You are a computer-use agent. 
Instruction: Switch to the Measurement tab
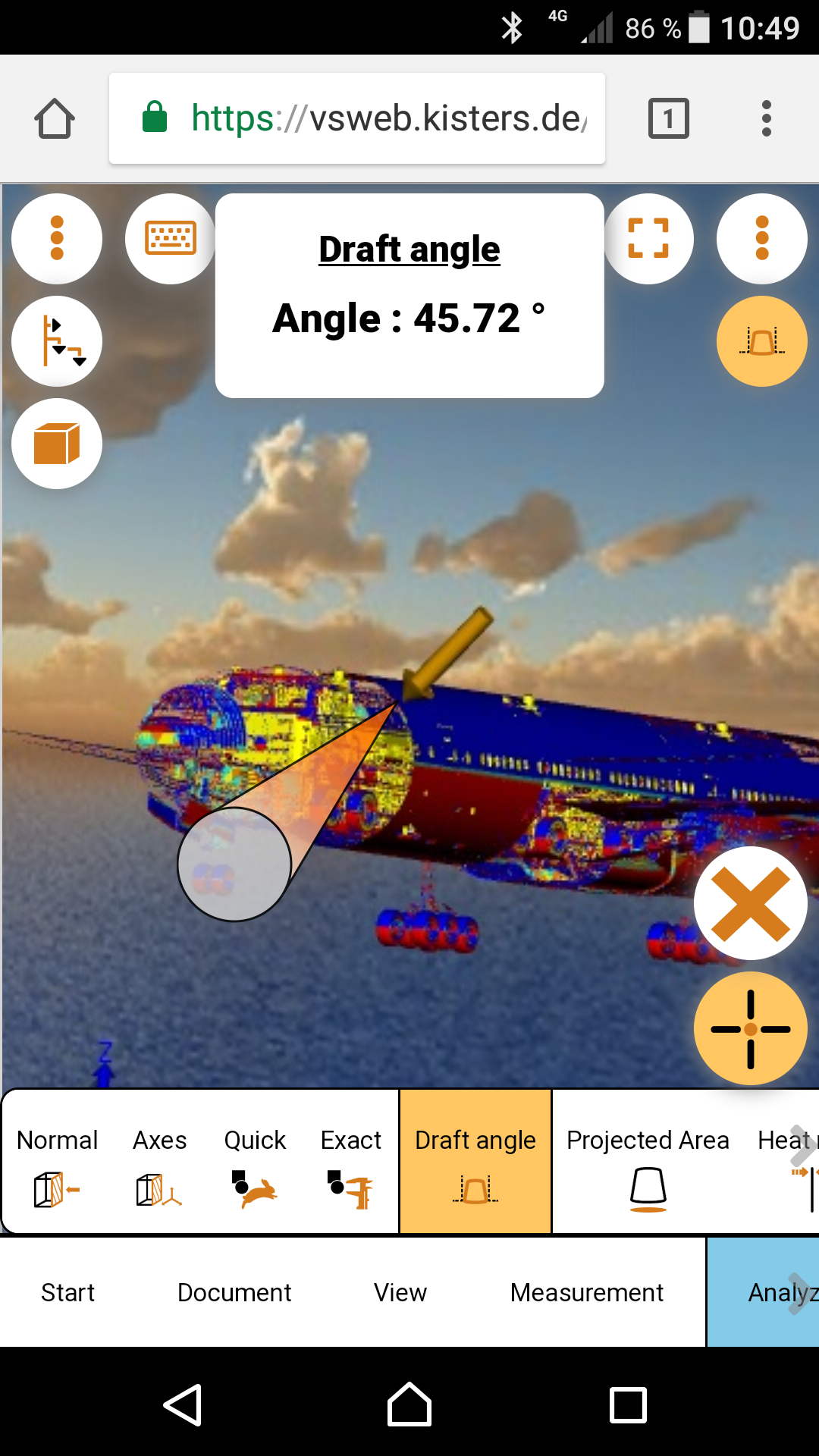[x=587, y=1292]
